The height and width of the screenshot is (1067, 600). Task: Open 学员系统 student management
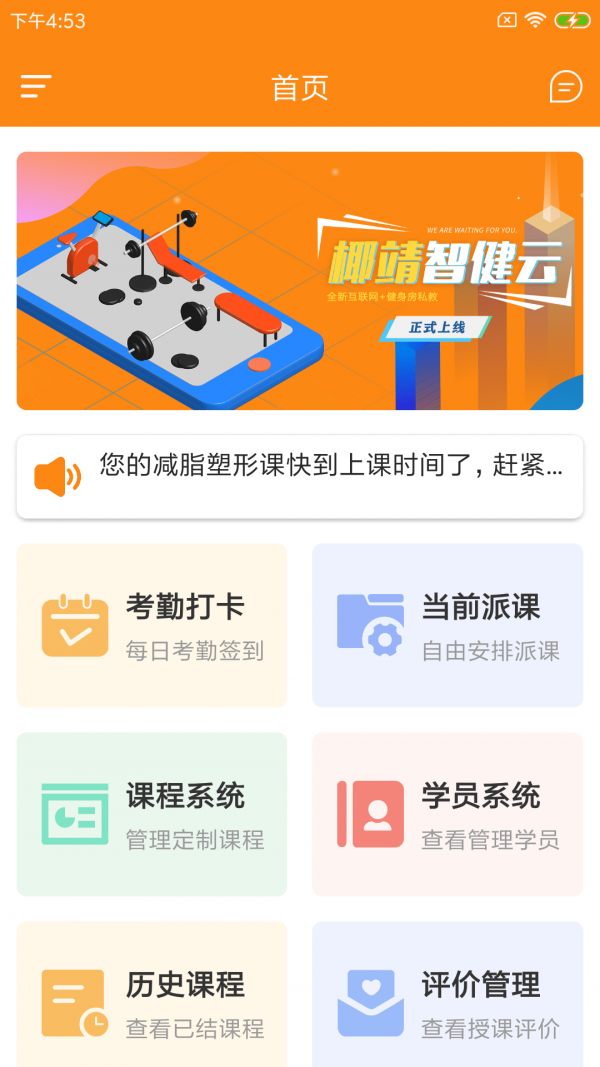(447, 814)
